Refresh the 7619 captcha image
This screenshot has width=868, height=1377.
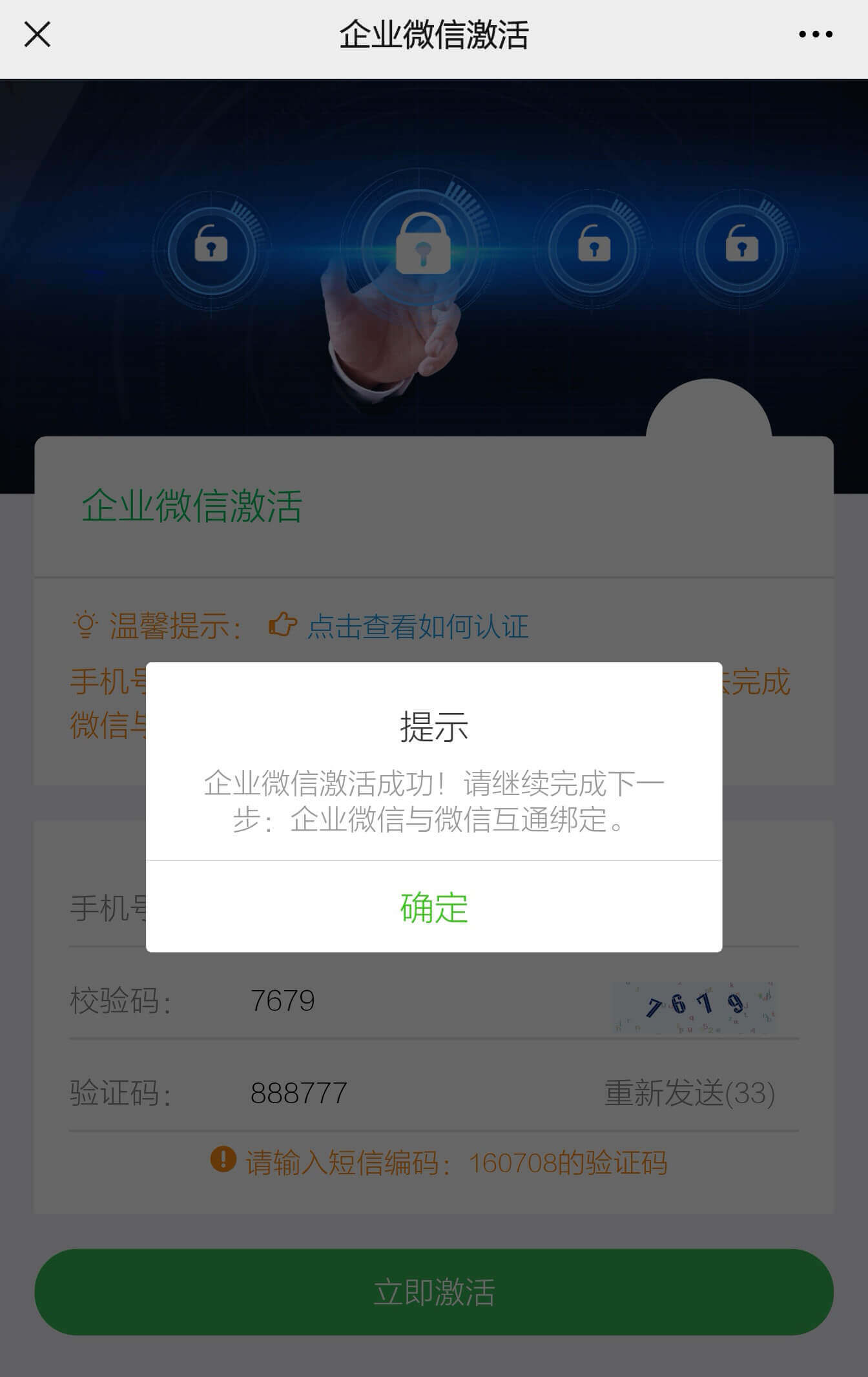694,1006
